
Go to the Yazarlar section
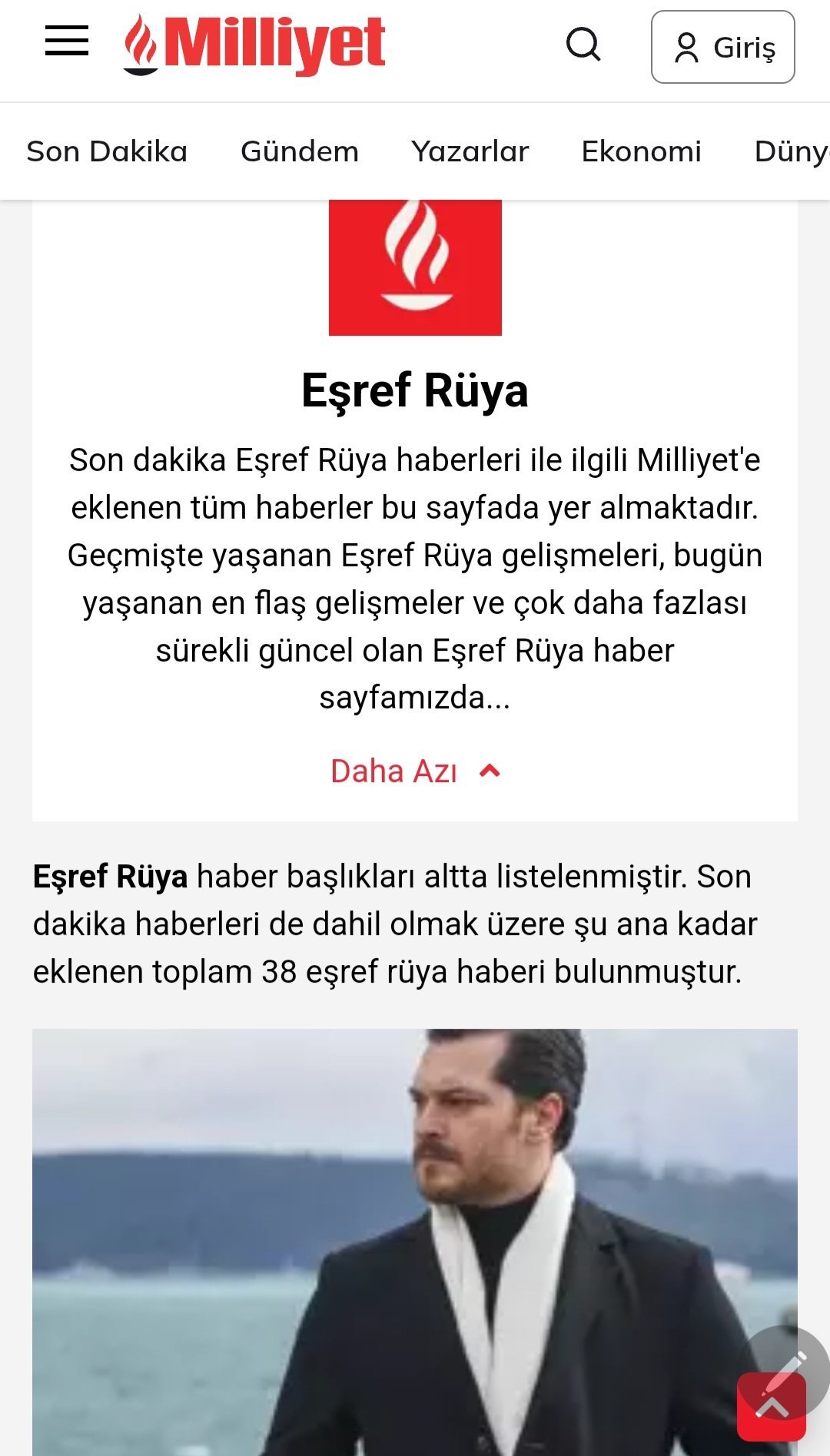click(x=470, y=151)
